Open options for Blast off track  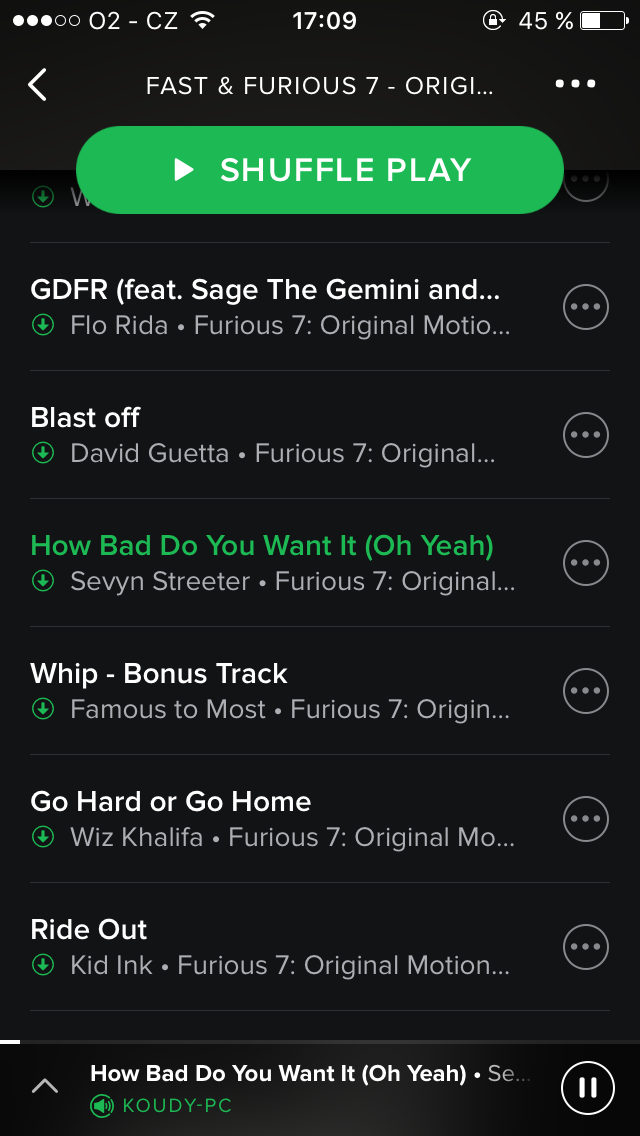586,435
